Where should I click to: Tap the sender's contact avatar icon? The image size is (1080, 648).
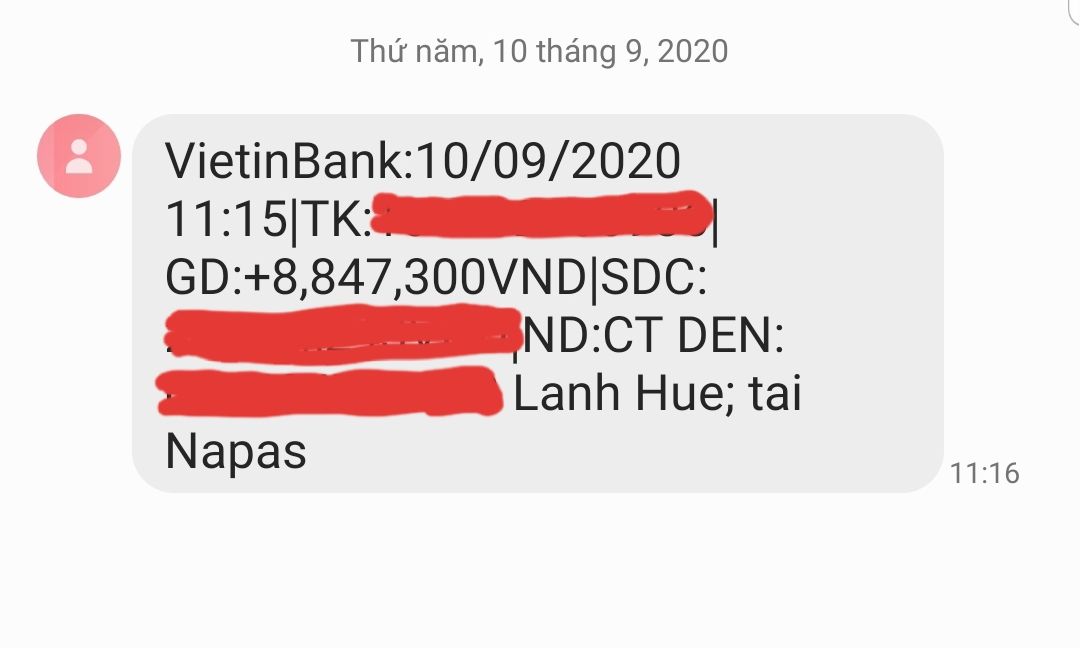[x=79, y=156]
